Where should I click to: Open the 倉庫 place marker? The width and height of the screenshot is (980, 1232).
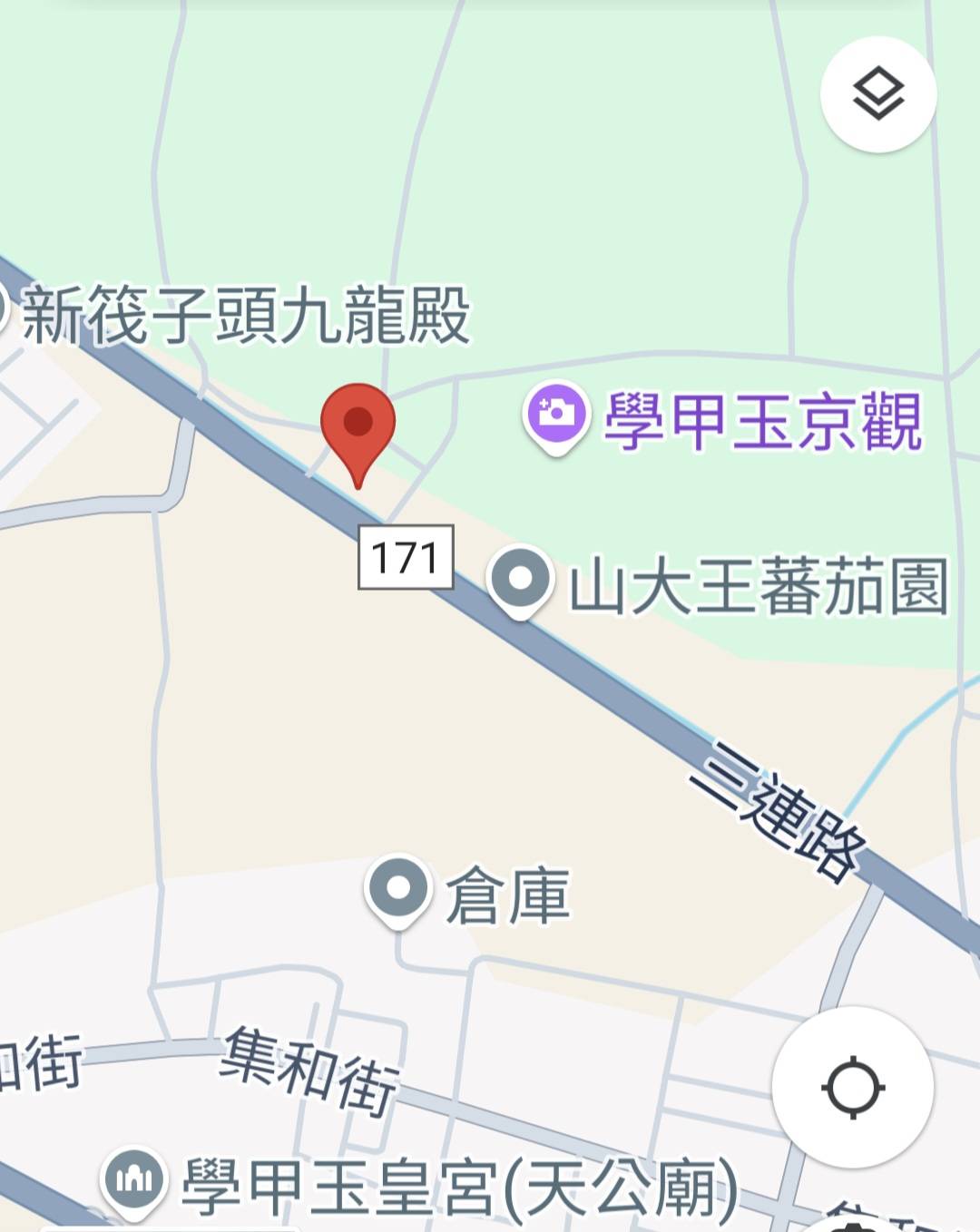pyautogui.click(x=397, y=890)
